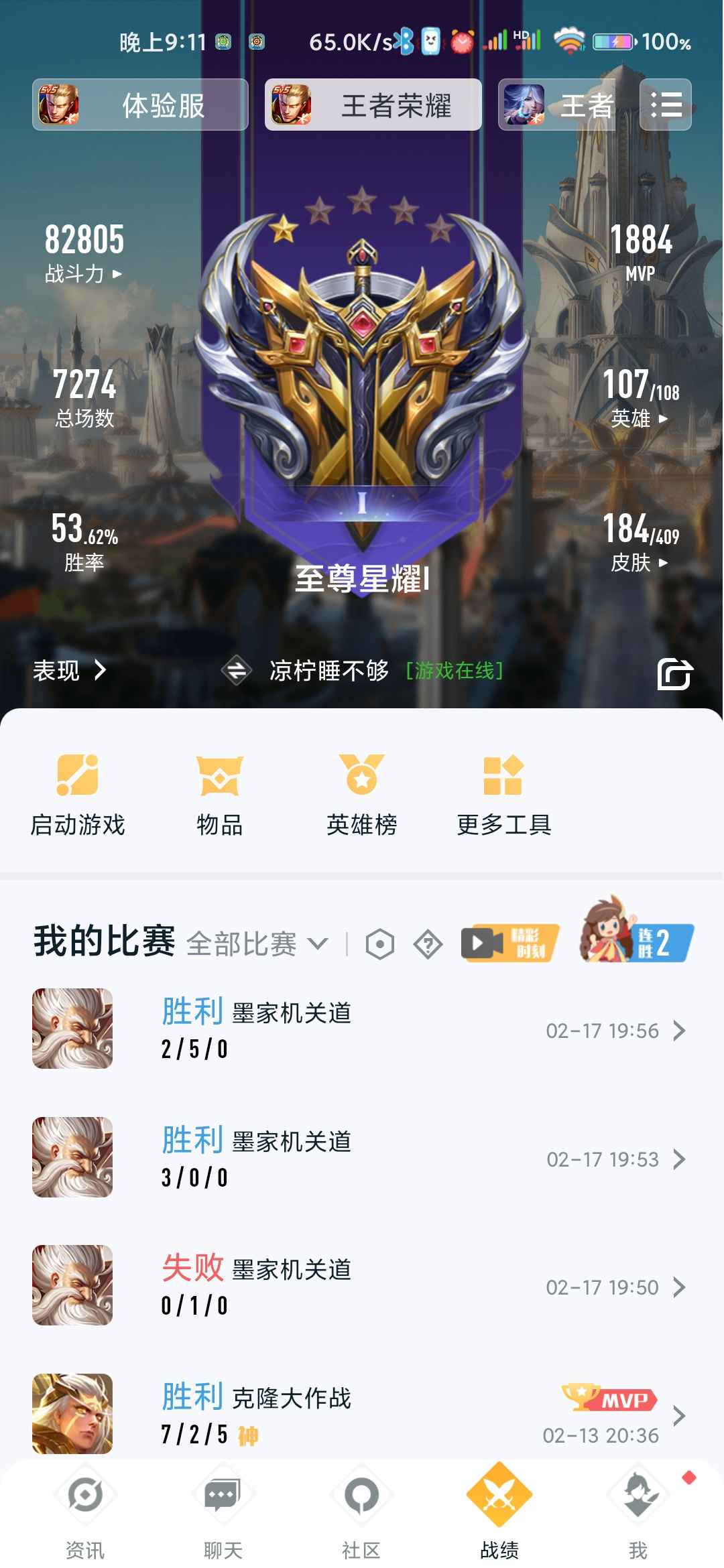The width and height of the screenshot is (724, 1568).
Task: Open the 物品 items section
Action: (x=220, y=795)
